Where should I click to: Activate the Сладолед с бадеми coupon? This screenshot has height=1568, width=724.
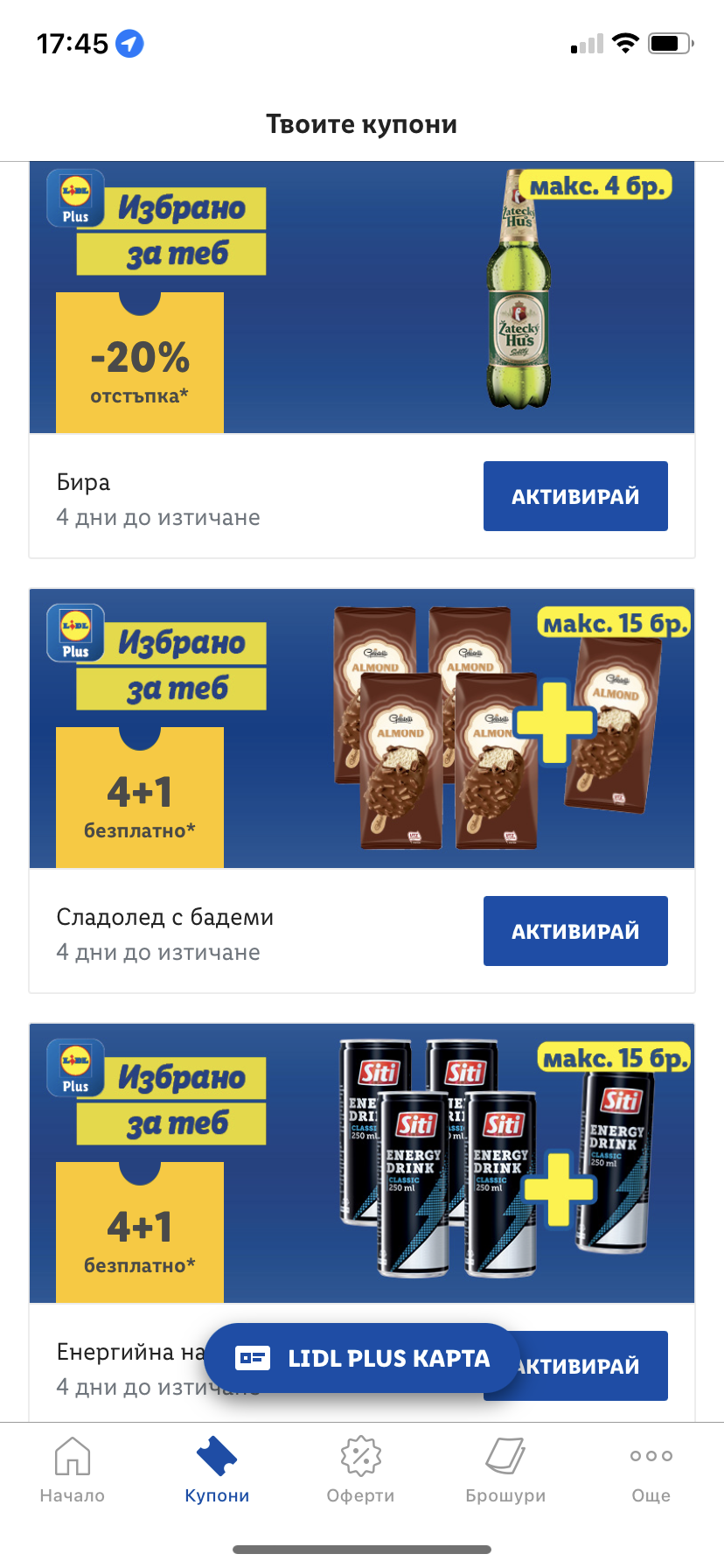point(575,931)
